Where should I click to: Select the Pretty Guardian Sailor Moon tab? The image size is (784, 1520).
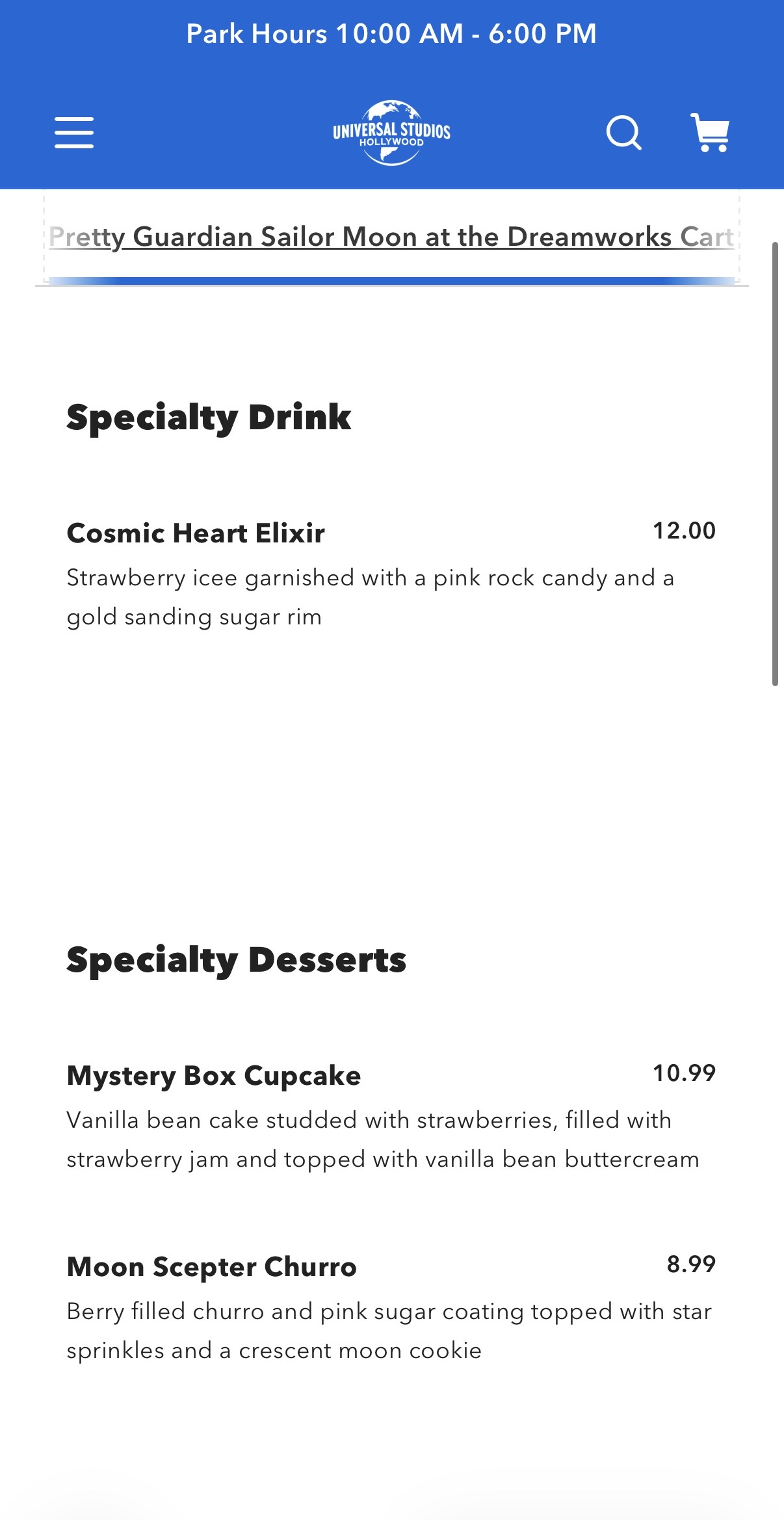391,237
